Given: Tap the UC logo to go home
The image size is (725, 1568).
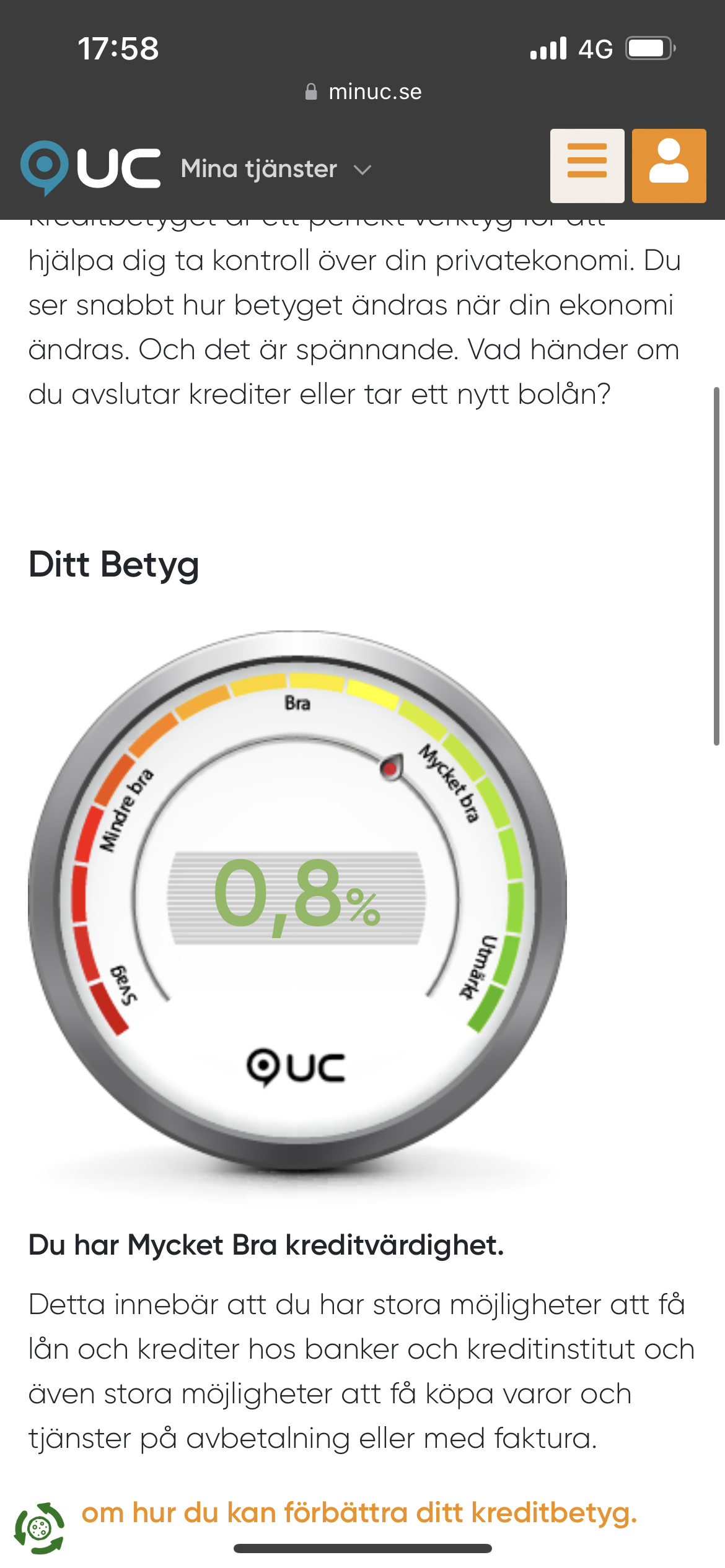Looking at the screenshot, I should [90, 167].
